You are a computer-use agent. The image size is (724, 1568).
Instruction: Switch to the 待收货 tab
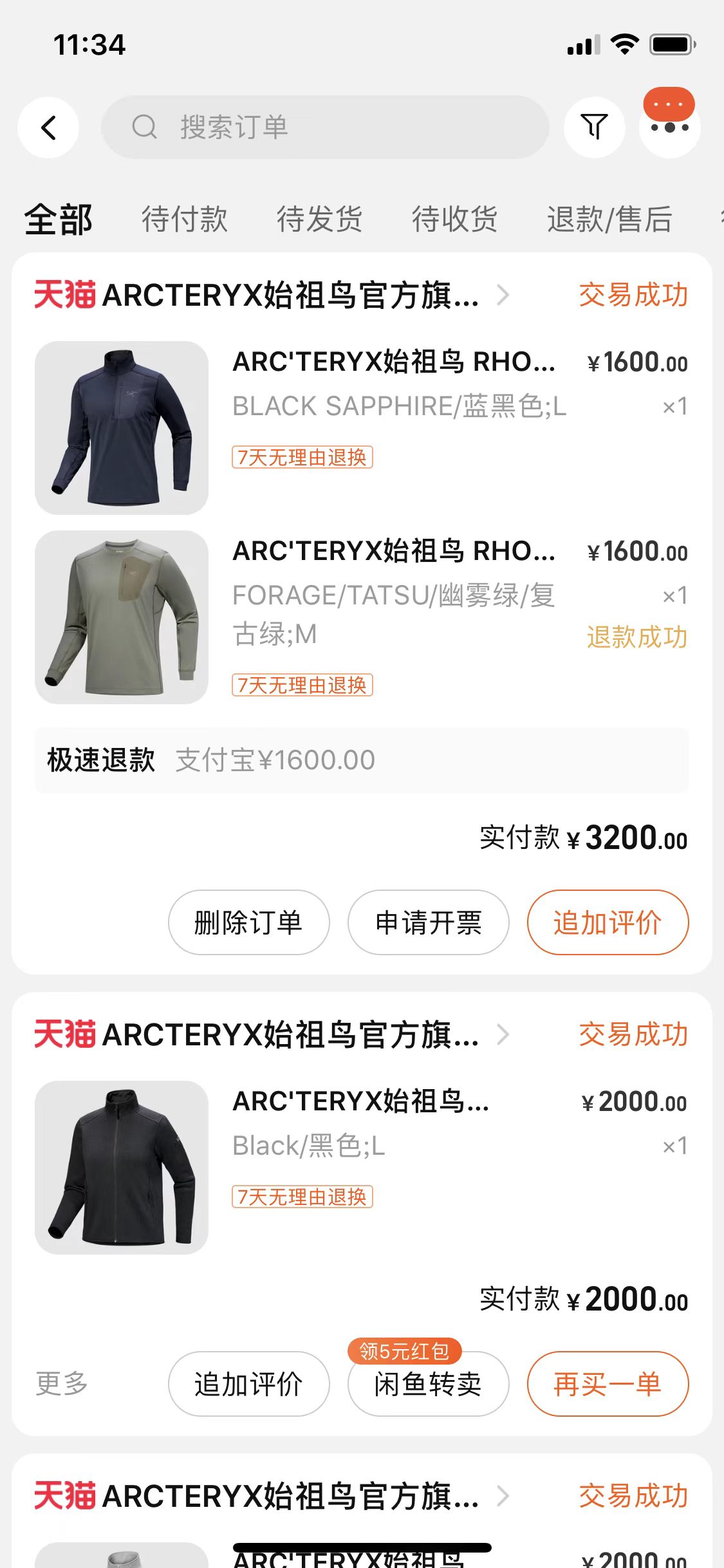(x=455, y=219)
